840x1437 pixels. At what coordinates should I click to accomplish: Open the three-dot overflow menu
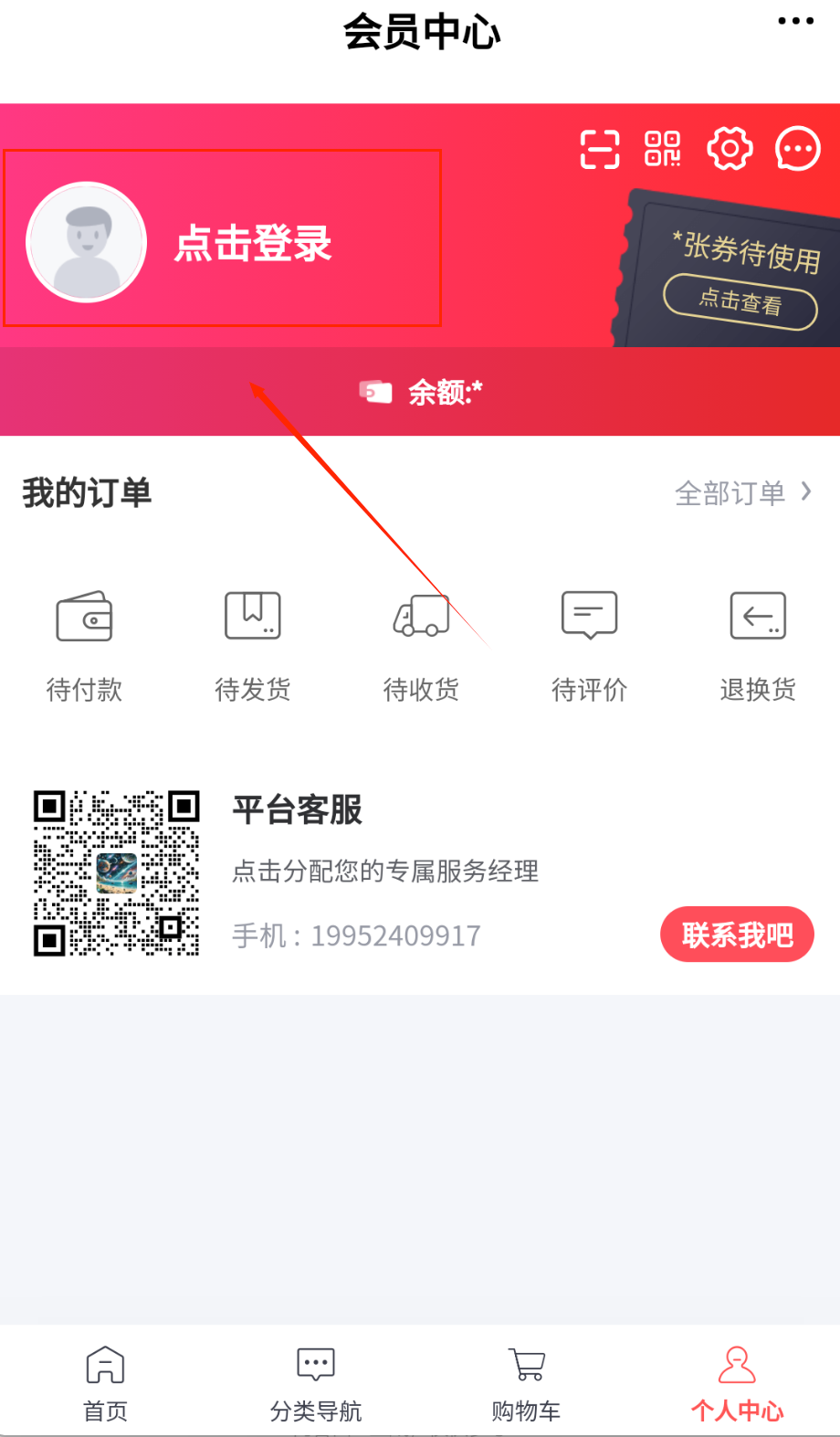795,21
